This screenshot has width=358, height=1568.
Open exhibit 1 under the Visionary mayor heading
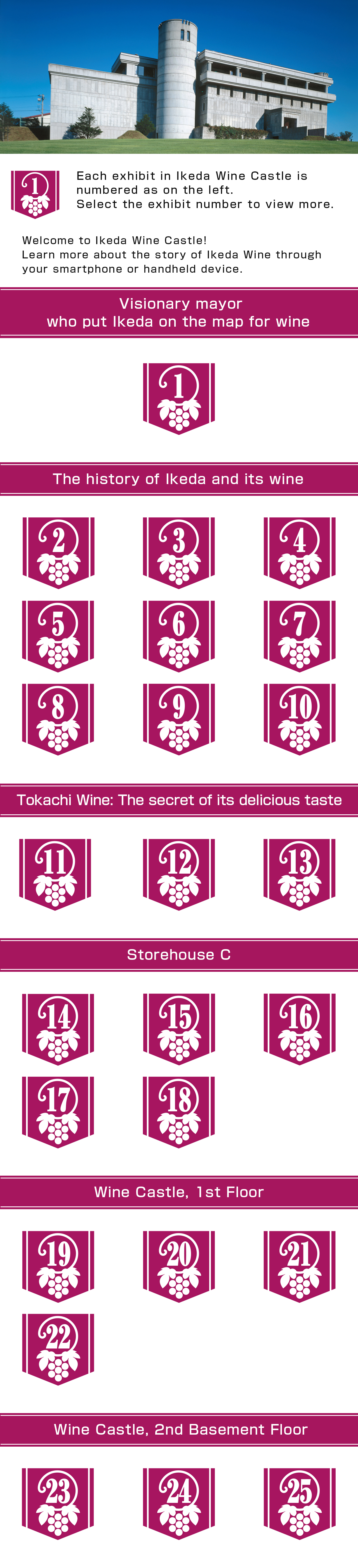(179, 398)
